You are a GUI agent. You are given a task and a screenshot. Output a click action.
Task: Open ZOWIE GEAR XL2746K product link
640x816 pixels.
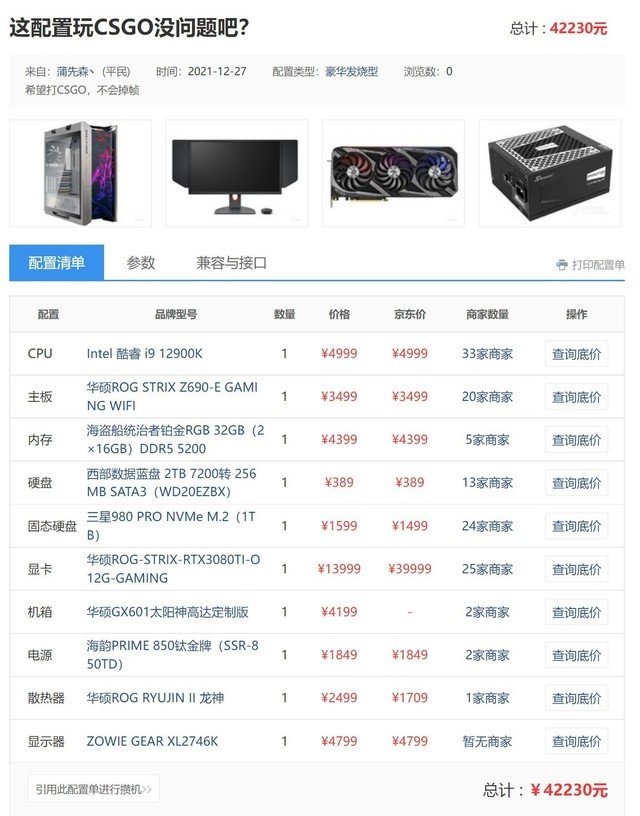point(152,742)
